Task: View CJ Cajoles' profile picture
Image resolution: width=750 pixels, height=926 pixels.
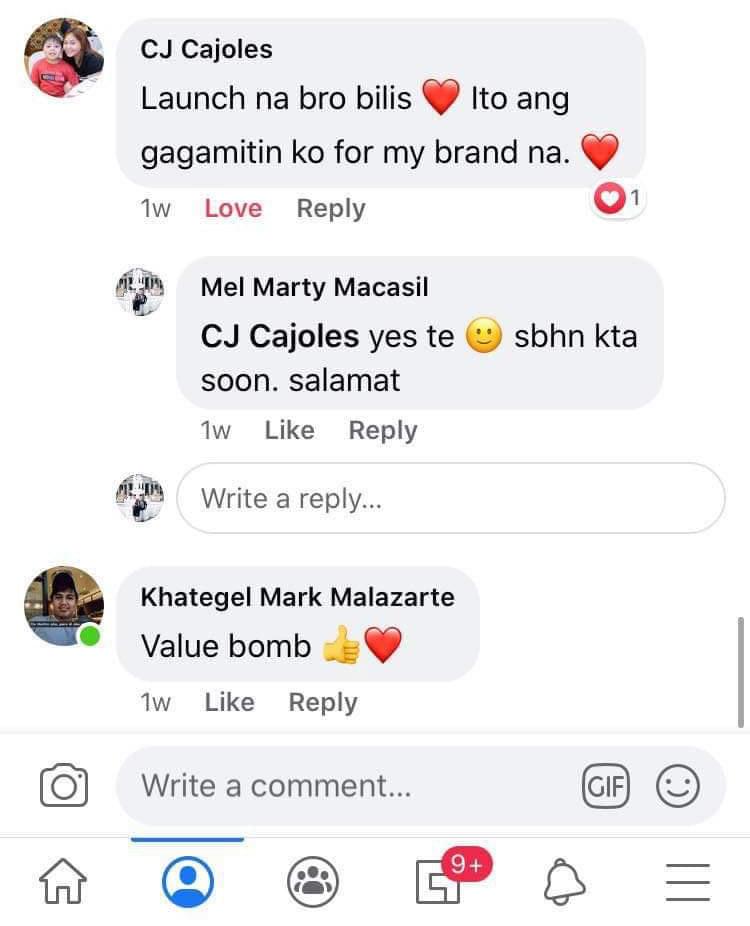Action: [64, 58]
